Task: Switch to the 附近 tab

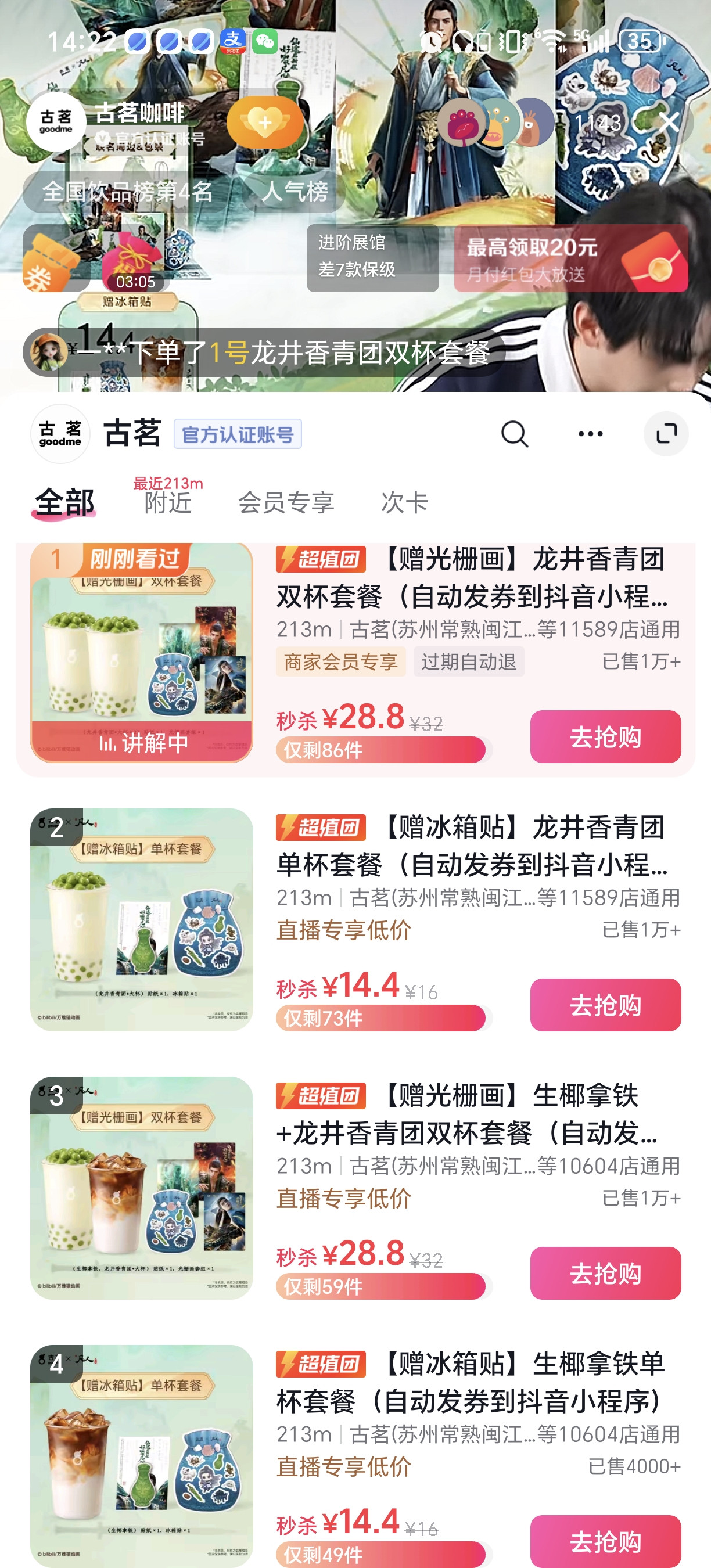Action: coord(168,502)
